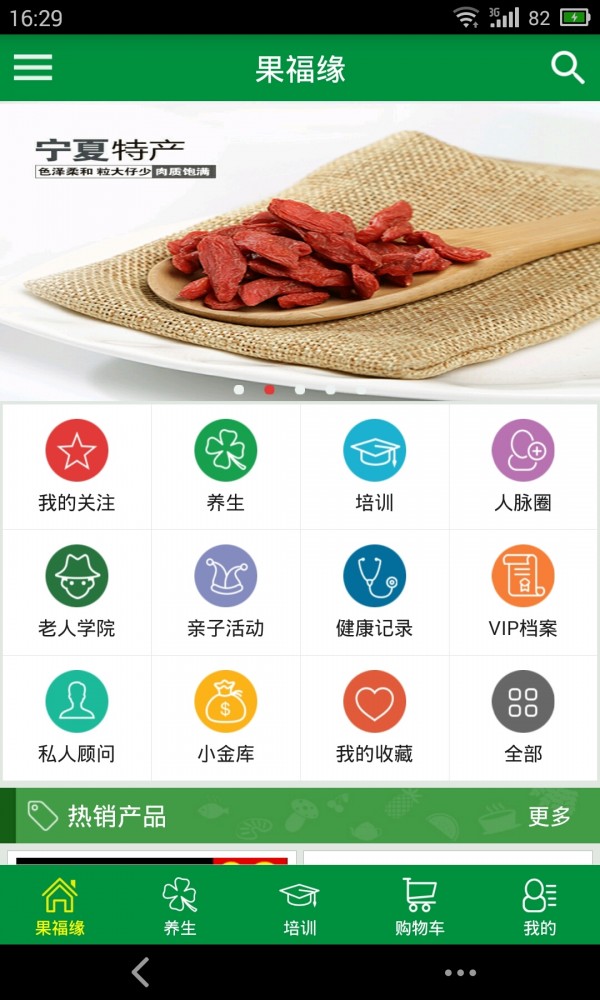Screen dimensions: 600x1000
Task: Tap 更多 next to 热销产品
Action: [549, 816]
